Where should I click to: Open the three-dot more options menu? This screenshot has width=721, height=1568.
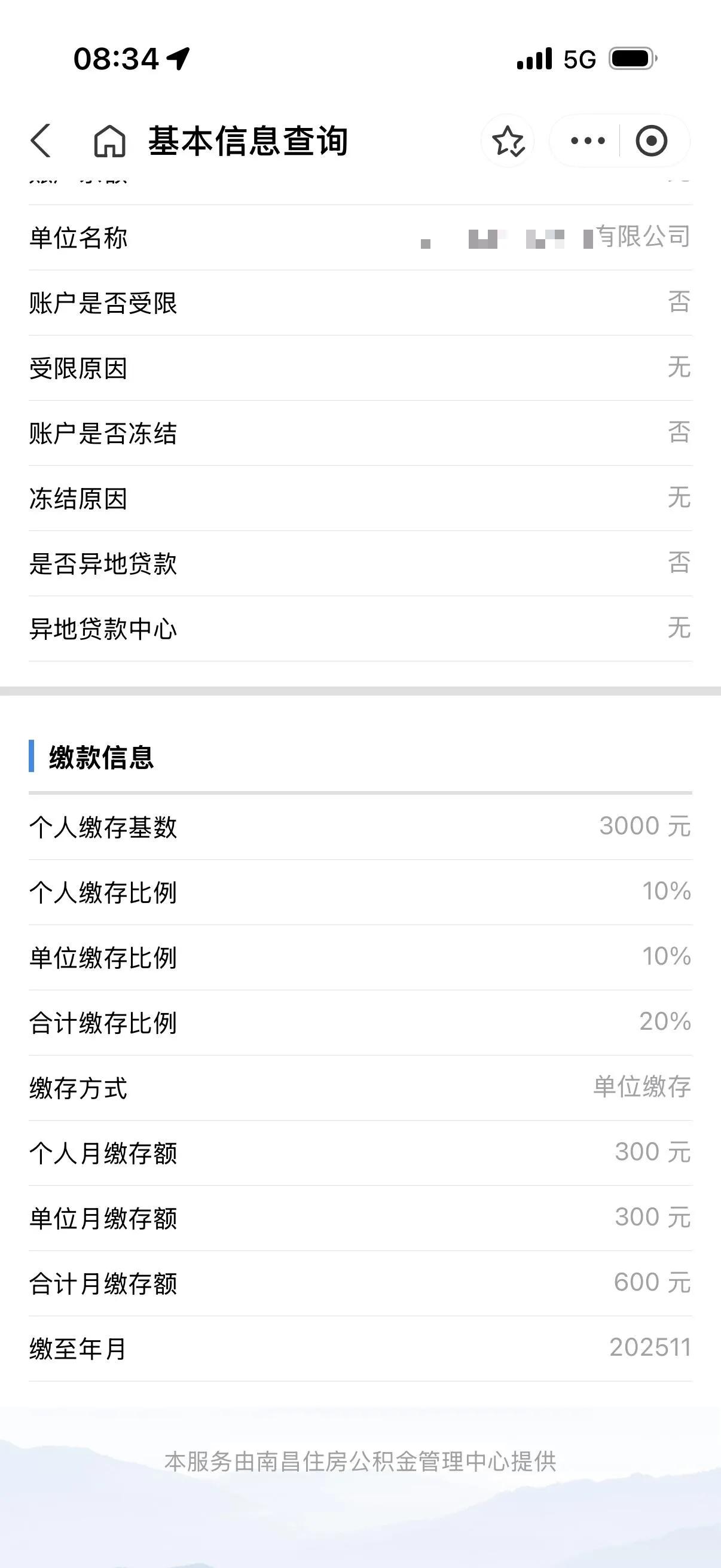[x=586, y=142]
